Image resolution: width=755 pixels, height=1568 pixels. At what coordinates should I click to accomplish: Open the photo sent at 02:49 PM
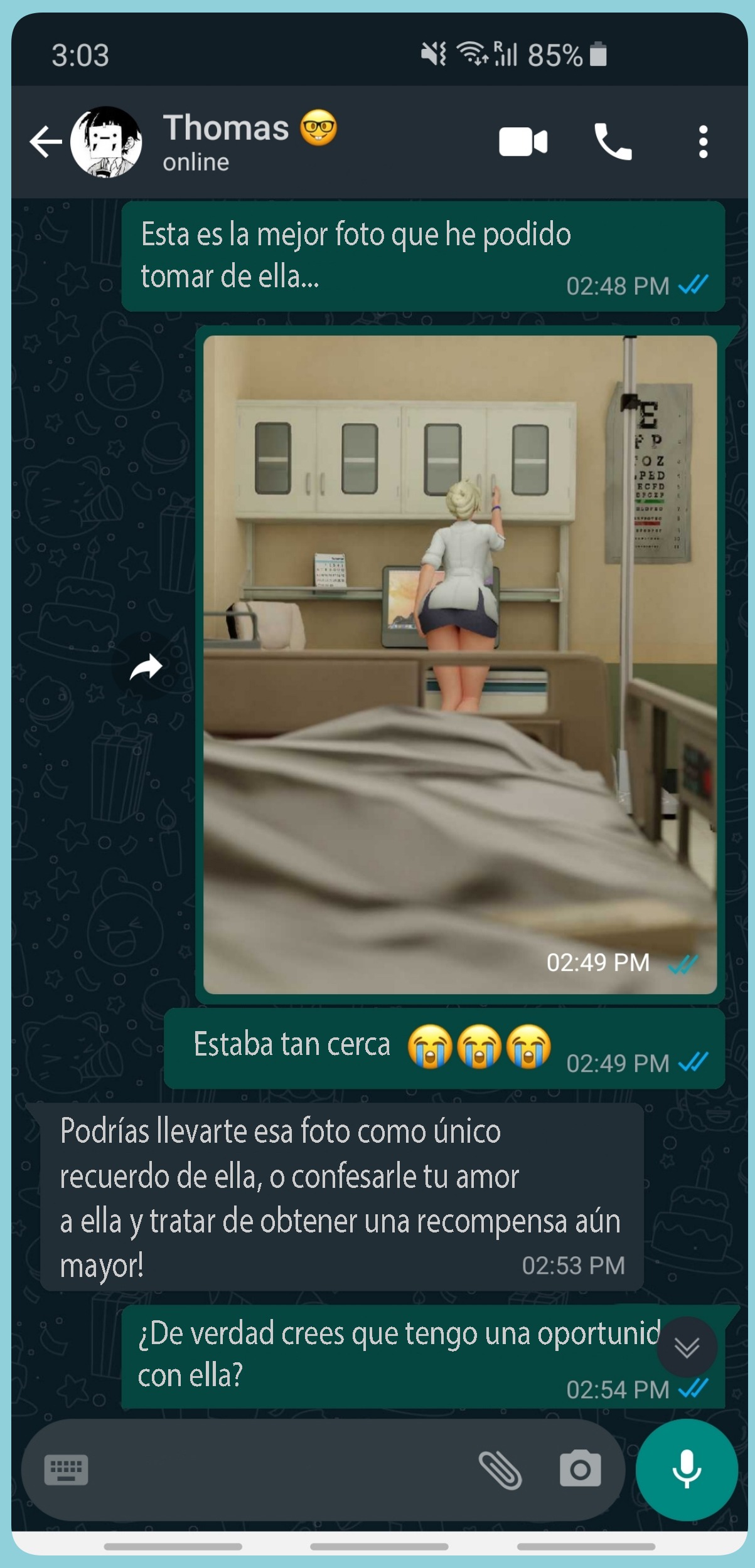pos(459,665)
